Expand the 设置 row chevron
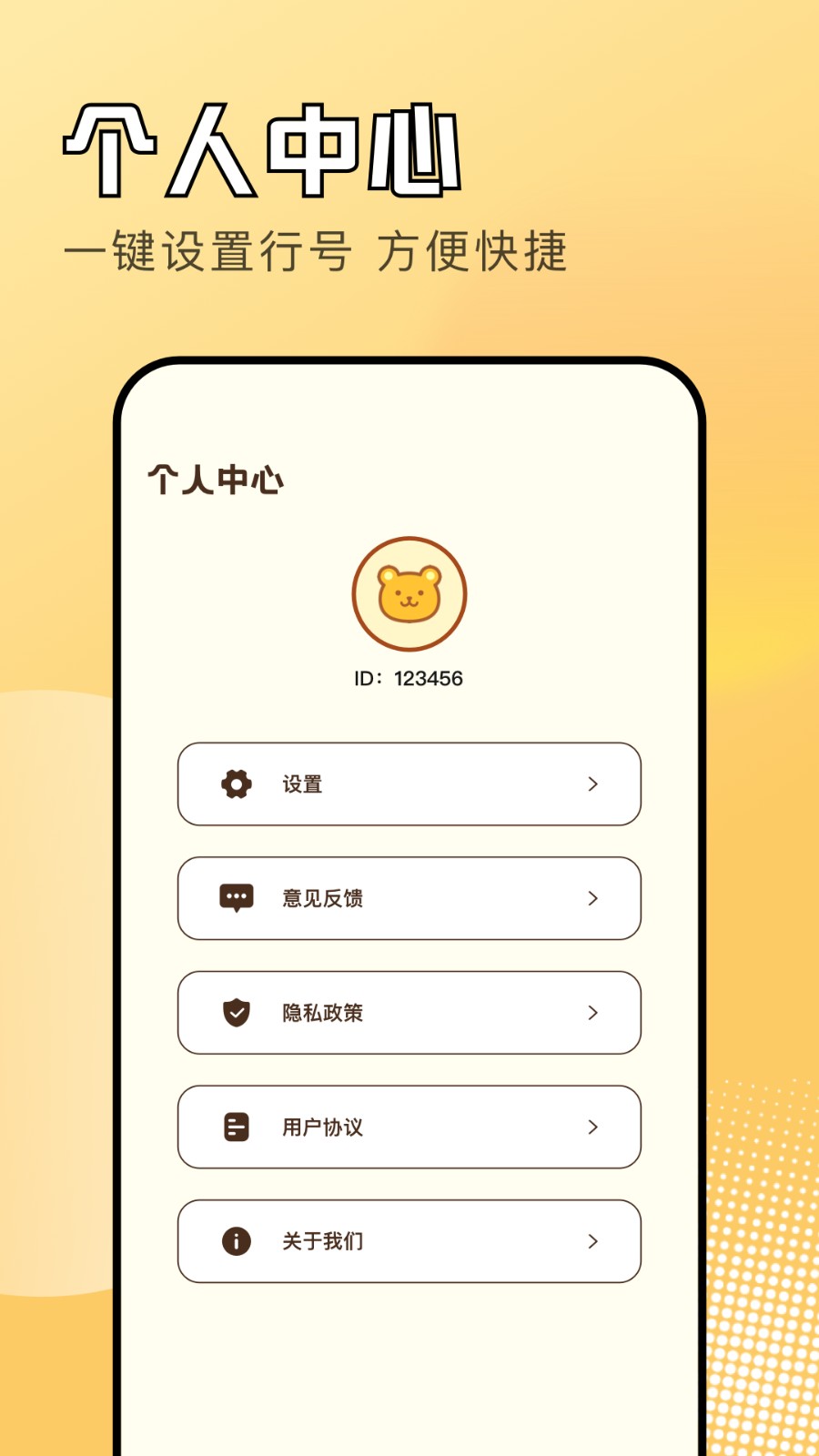 click(593, 784)
